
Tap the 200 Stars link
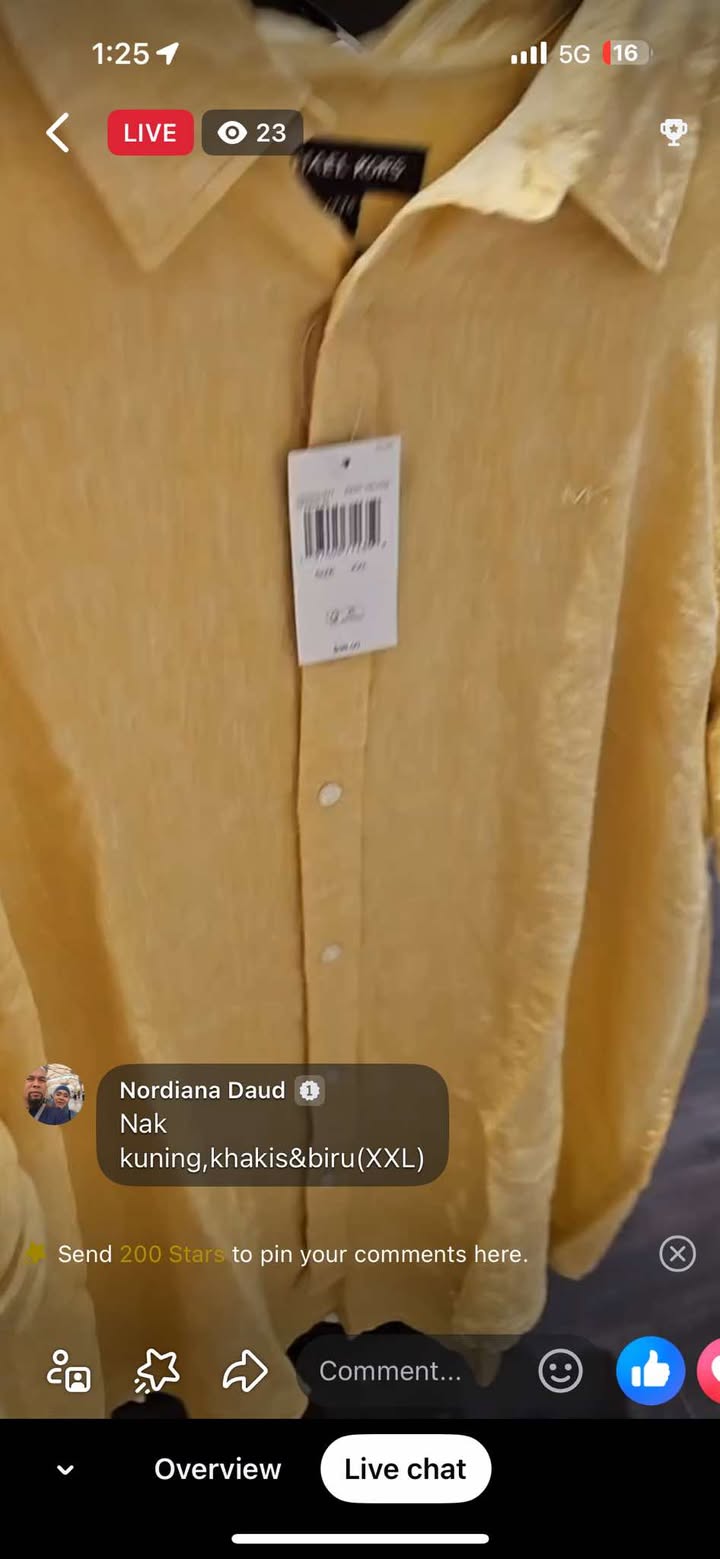(172, 1254)
